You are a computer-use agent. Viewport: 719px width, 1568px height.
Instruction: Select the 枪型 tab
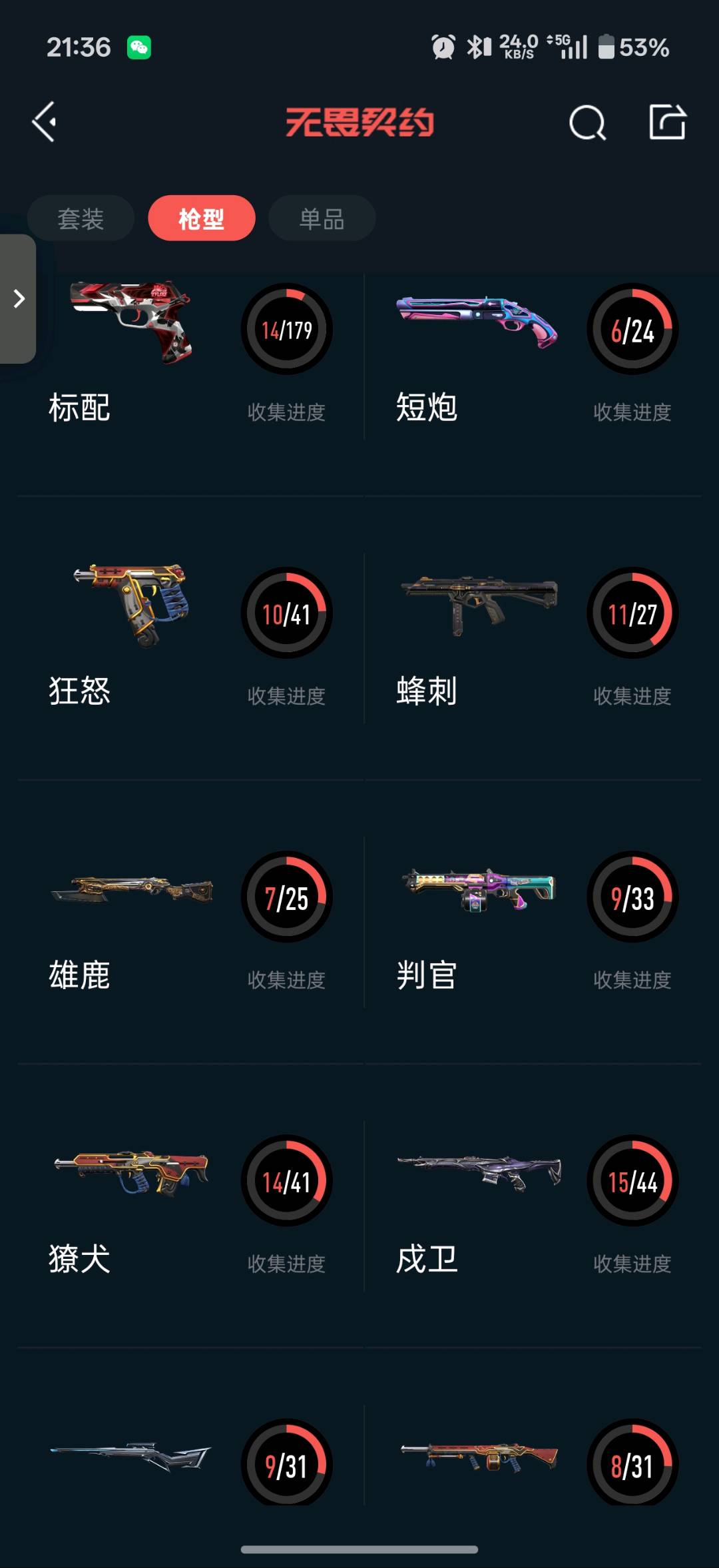201,218
